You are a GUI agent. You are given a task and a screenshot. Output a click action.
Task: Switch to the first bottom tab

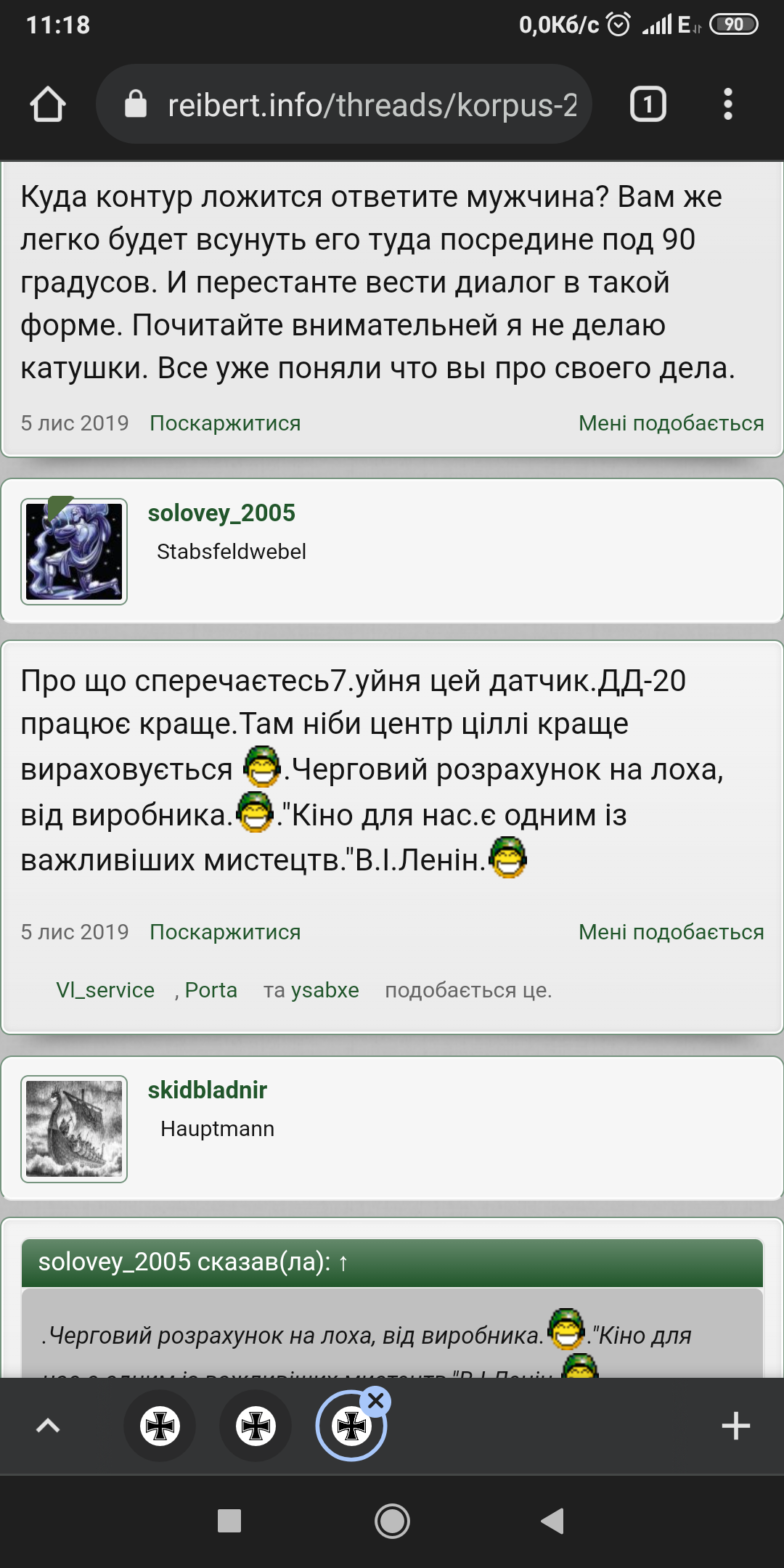point(160,1426)
